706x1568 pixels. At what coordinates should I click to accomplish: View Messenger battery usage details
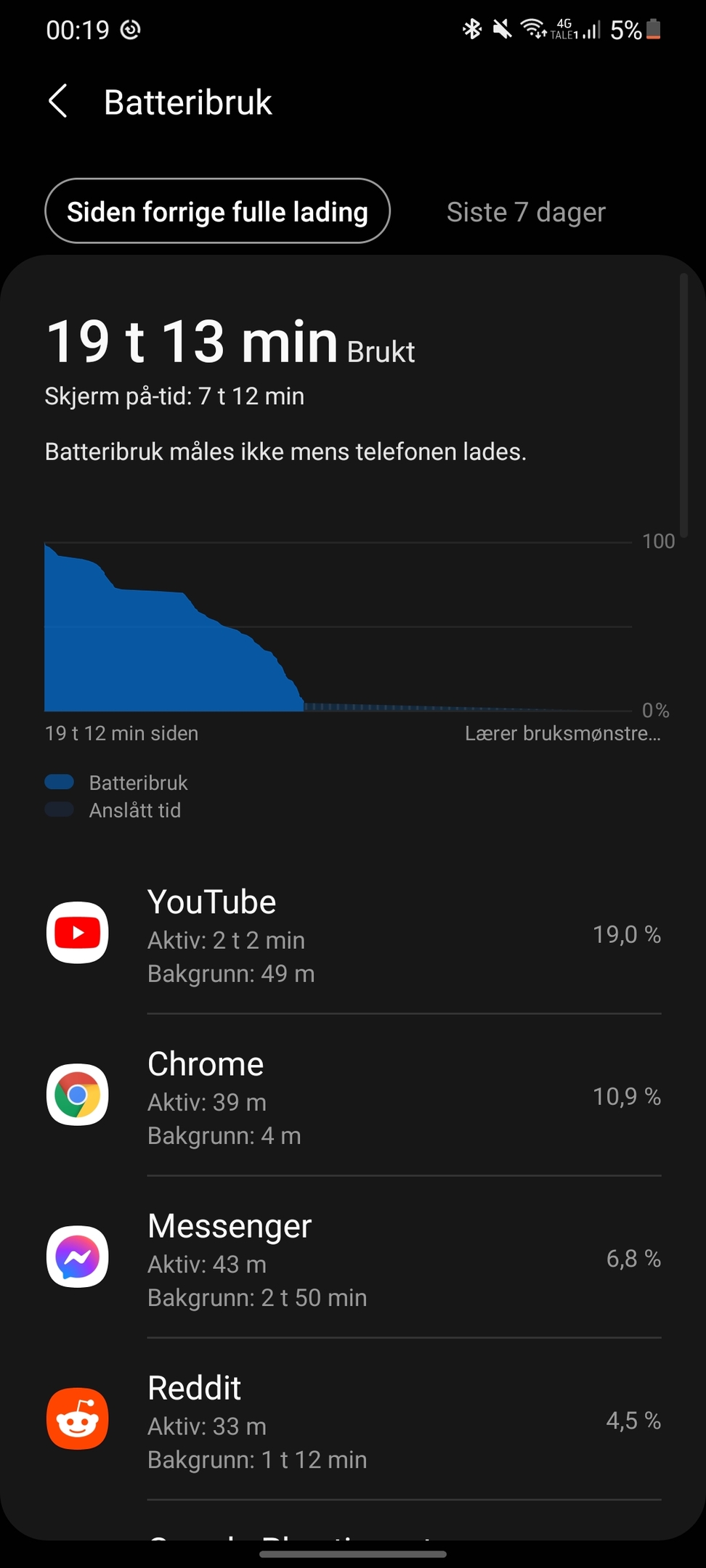(x=353, y=1257)
